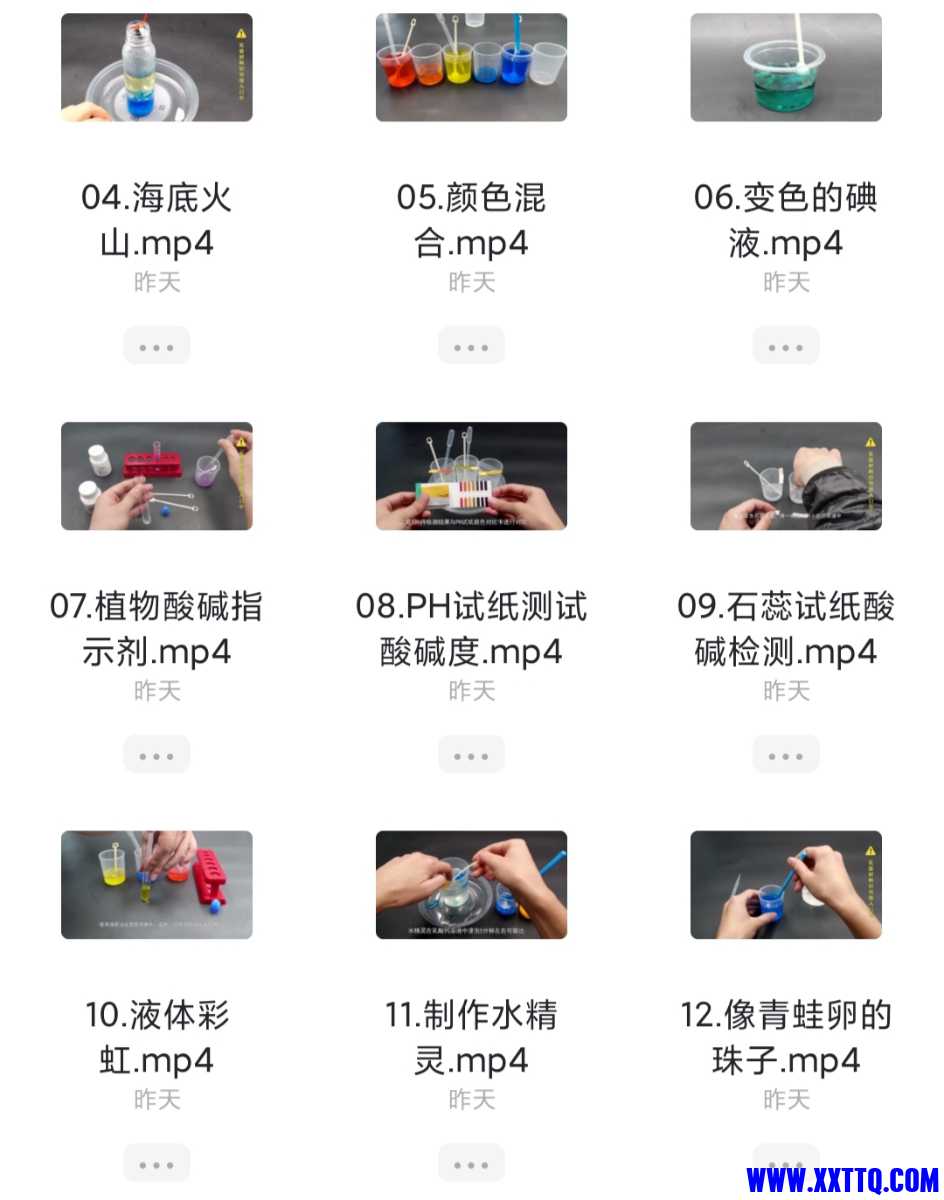Screen dimensions: 944x1200
Task: Open the 12.像青蛙卵的珠子.mp4 video
Action: [x=786, y=885]
